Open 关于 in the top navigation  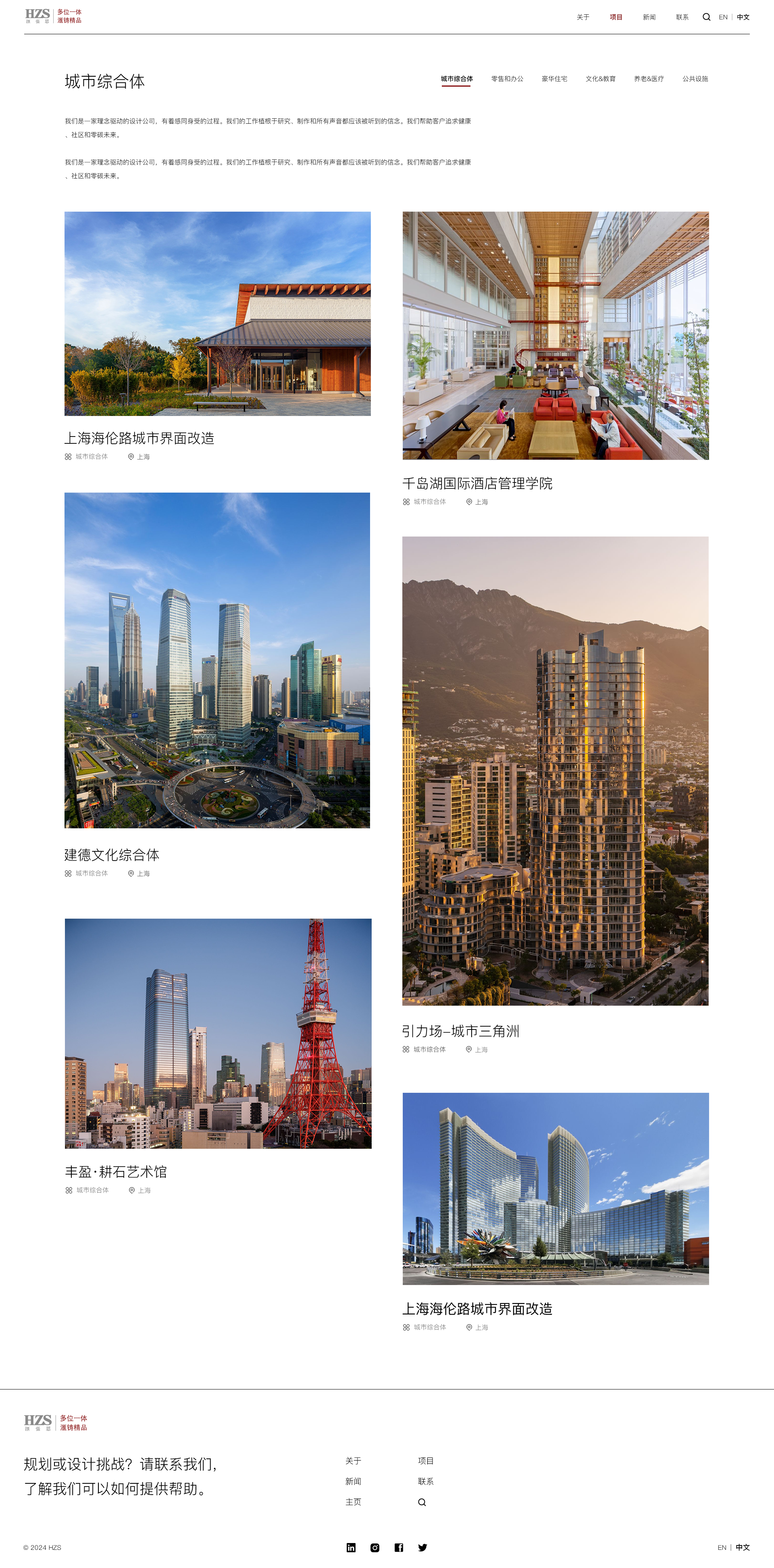[583, 17]
